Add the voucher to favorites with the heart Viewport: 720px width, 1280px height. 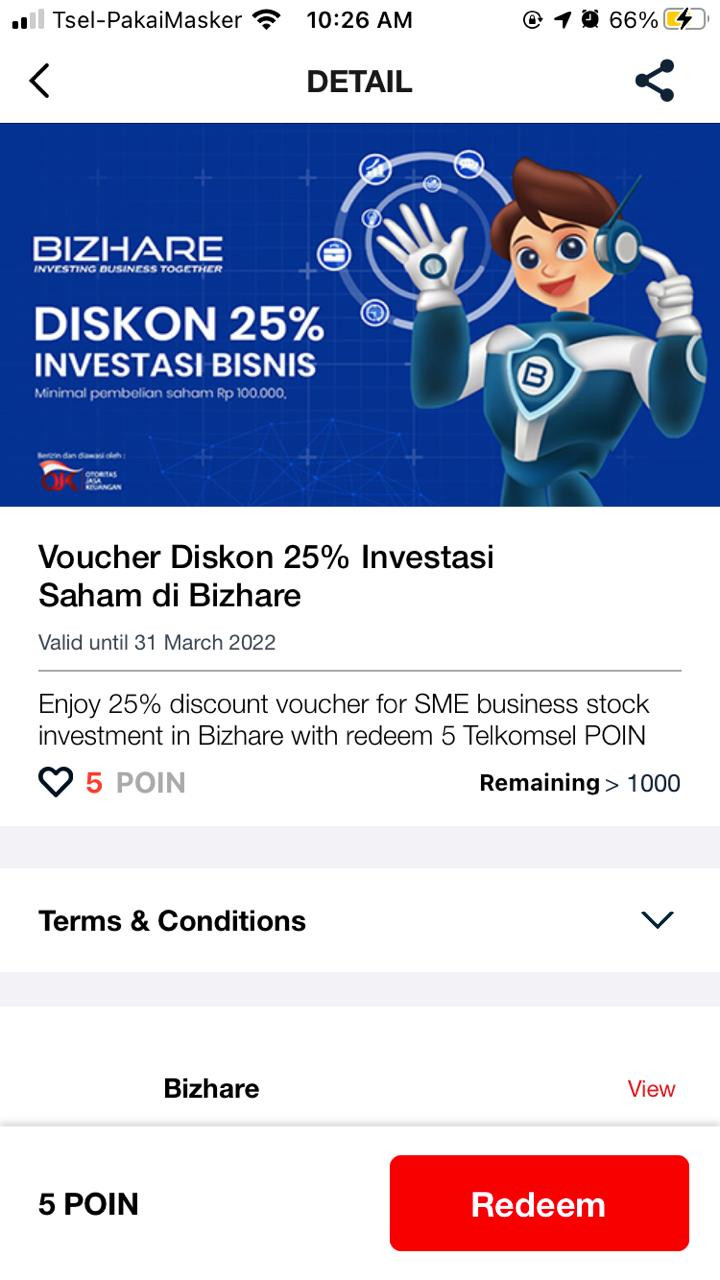coord(56,782)
